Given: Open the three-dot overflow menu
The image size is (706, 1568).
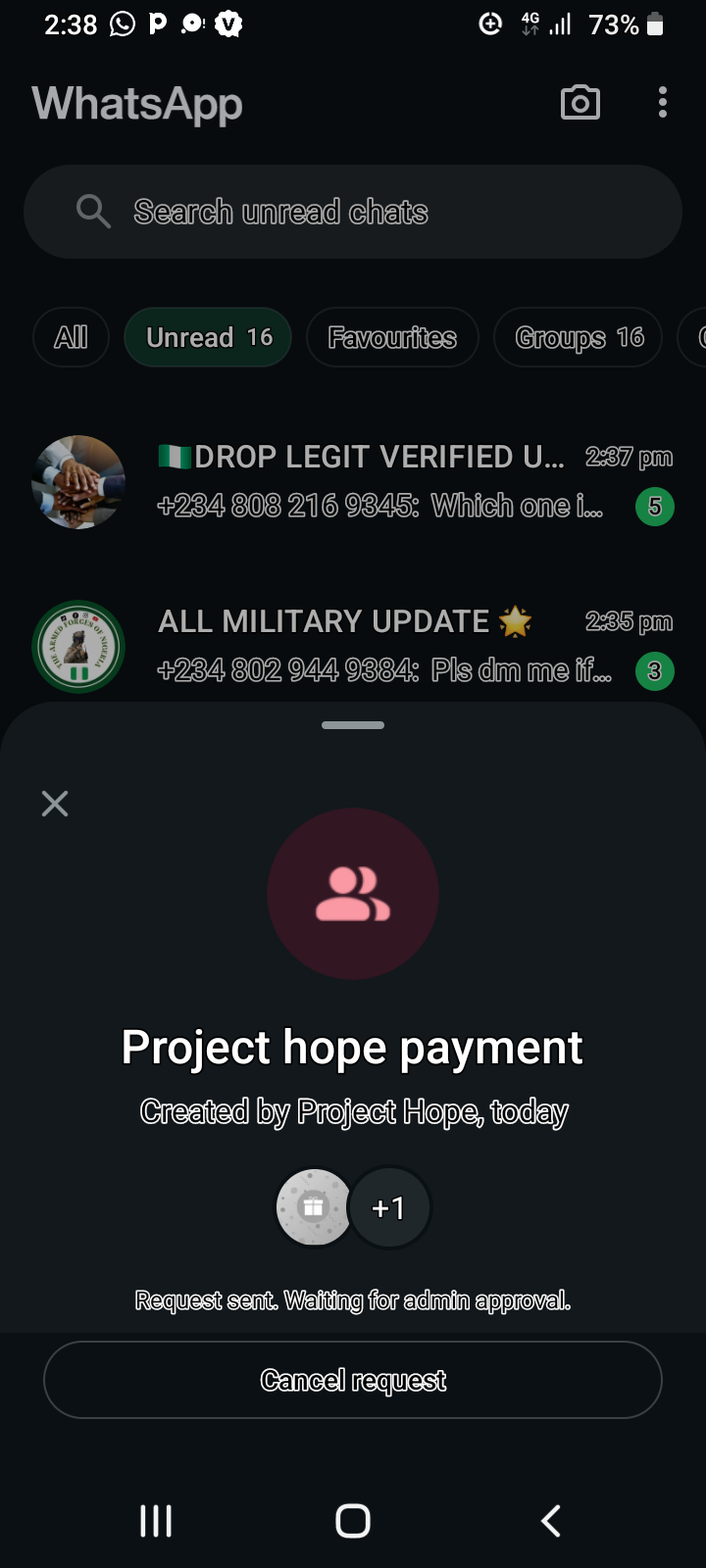Looking at the screenshot, I should [x=663, y=103].
